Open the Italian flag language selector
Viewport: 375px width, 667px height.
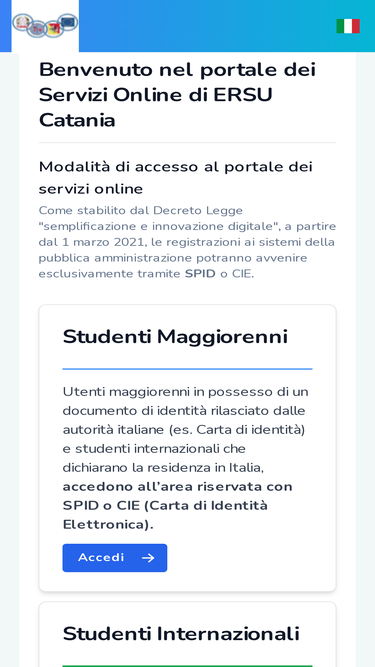(348, 26)
